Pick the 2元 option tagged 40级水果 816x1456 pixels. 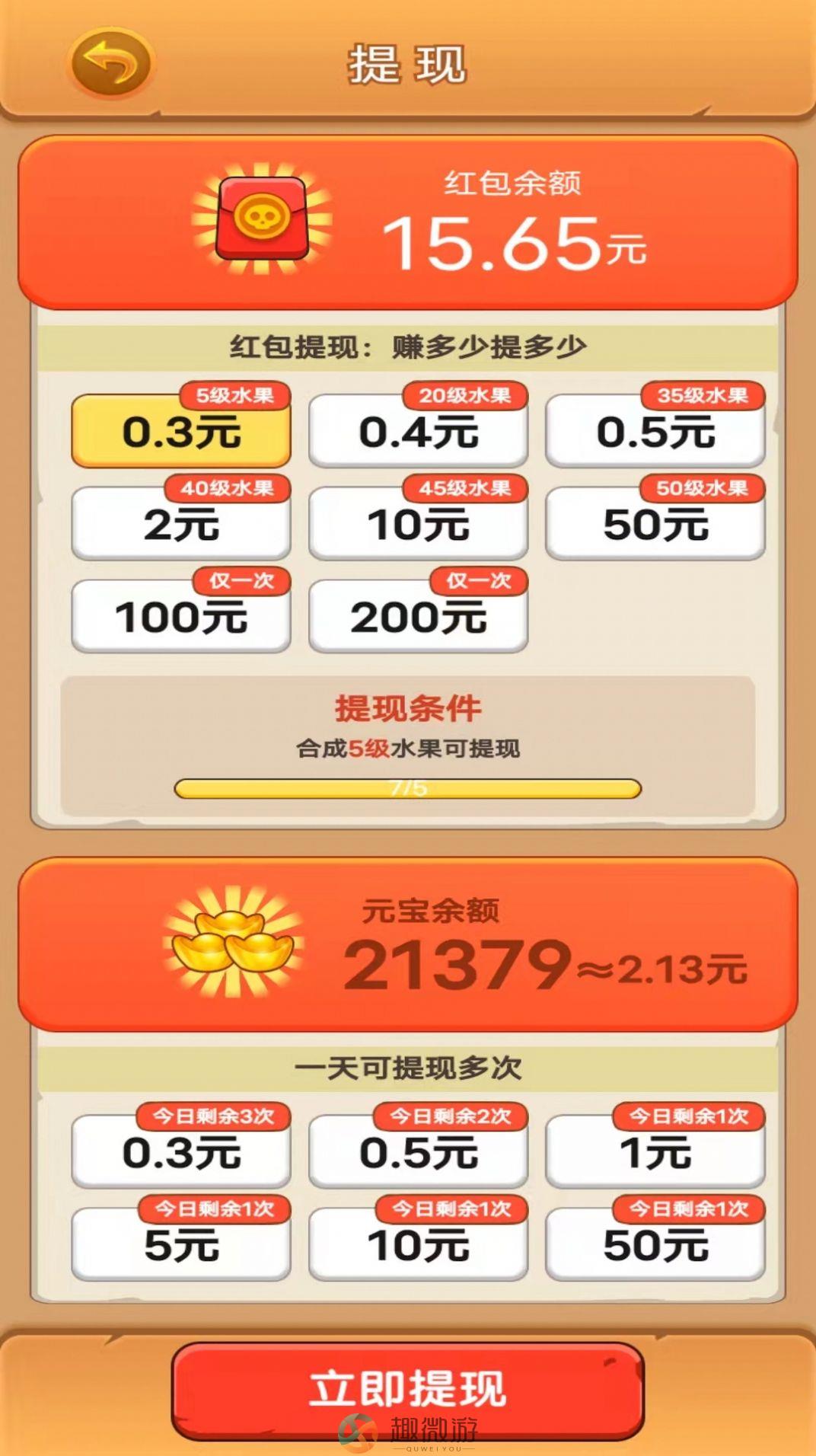tap(181, 525)
